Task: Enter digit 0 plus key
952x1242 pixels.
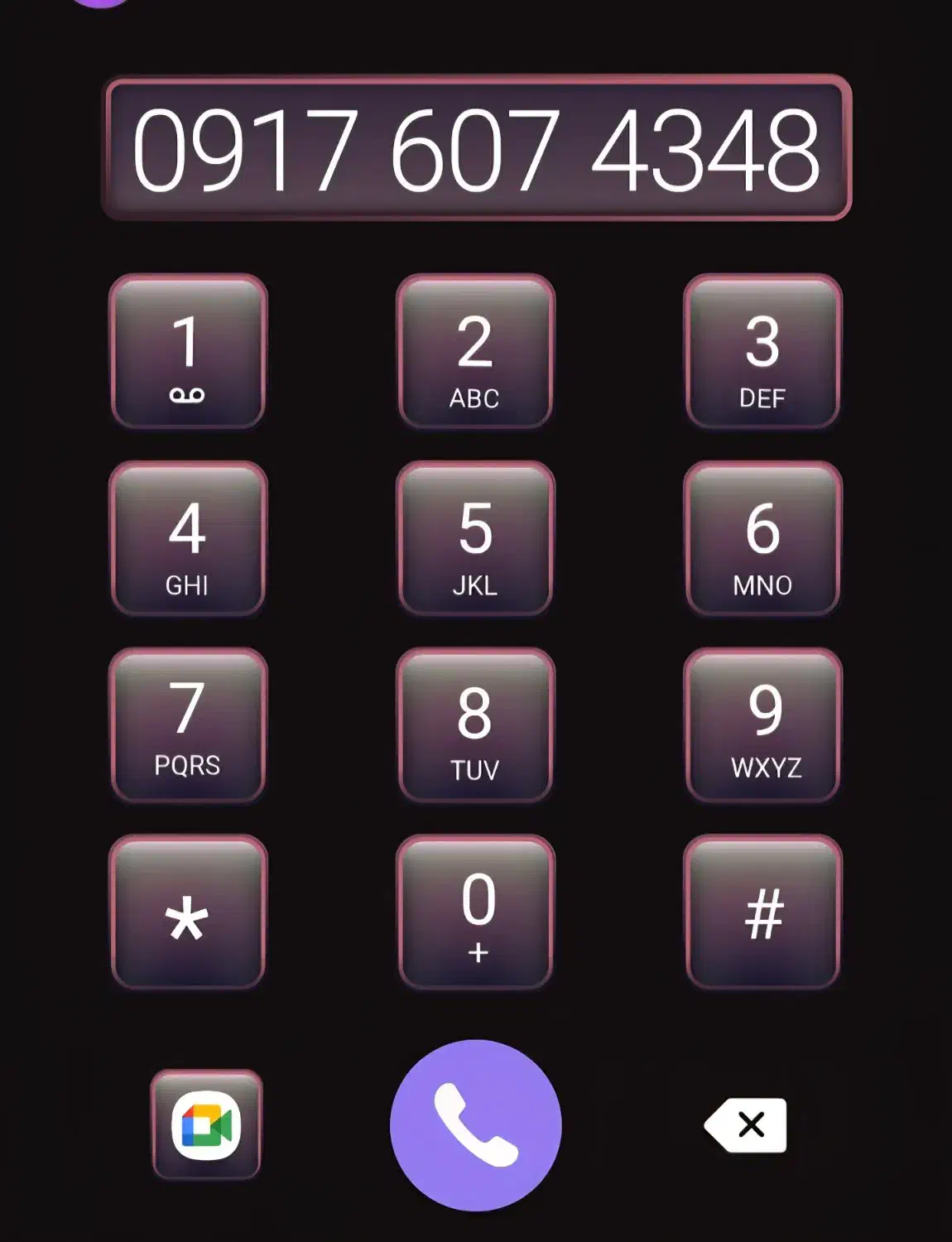Action: [x=475, y=912]
